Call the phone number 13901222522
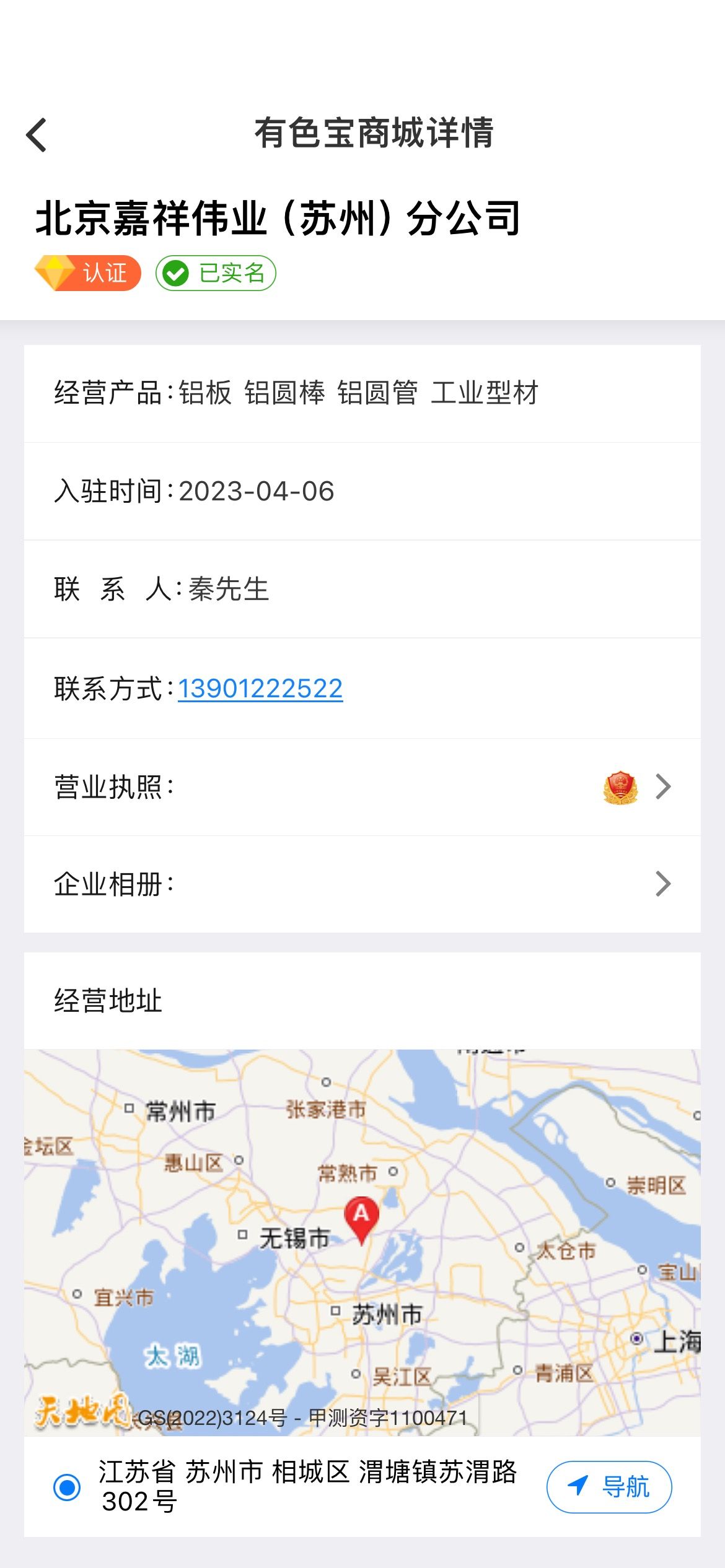 coord(260,689)
